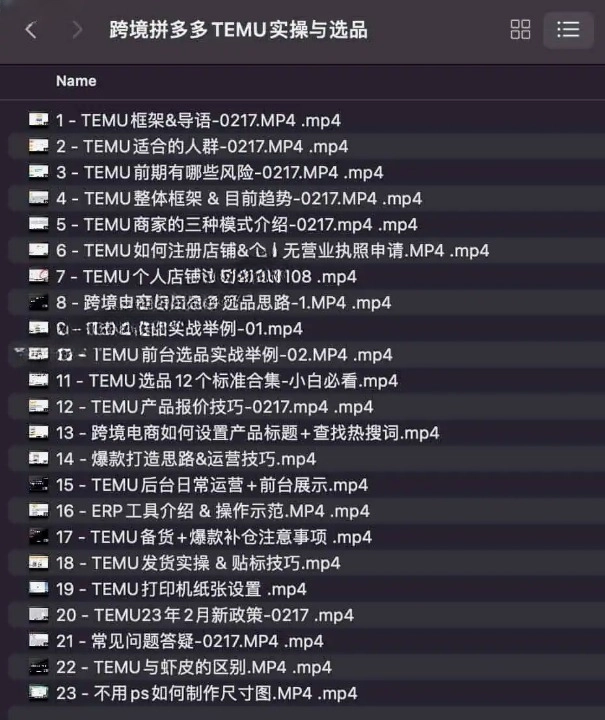Open 23 - 不用ps如何制作尺寸图
605x720 pixels.
(206, 693)
